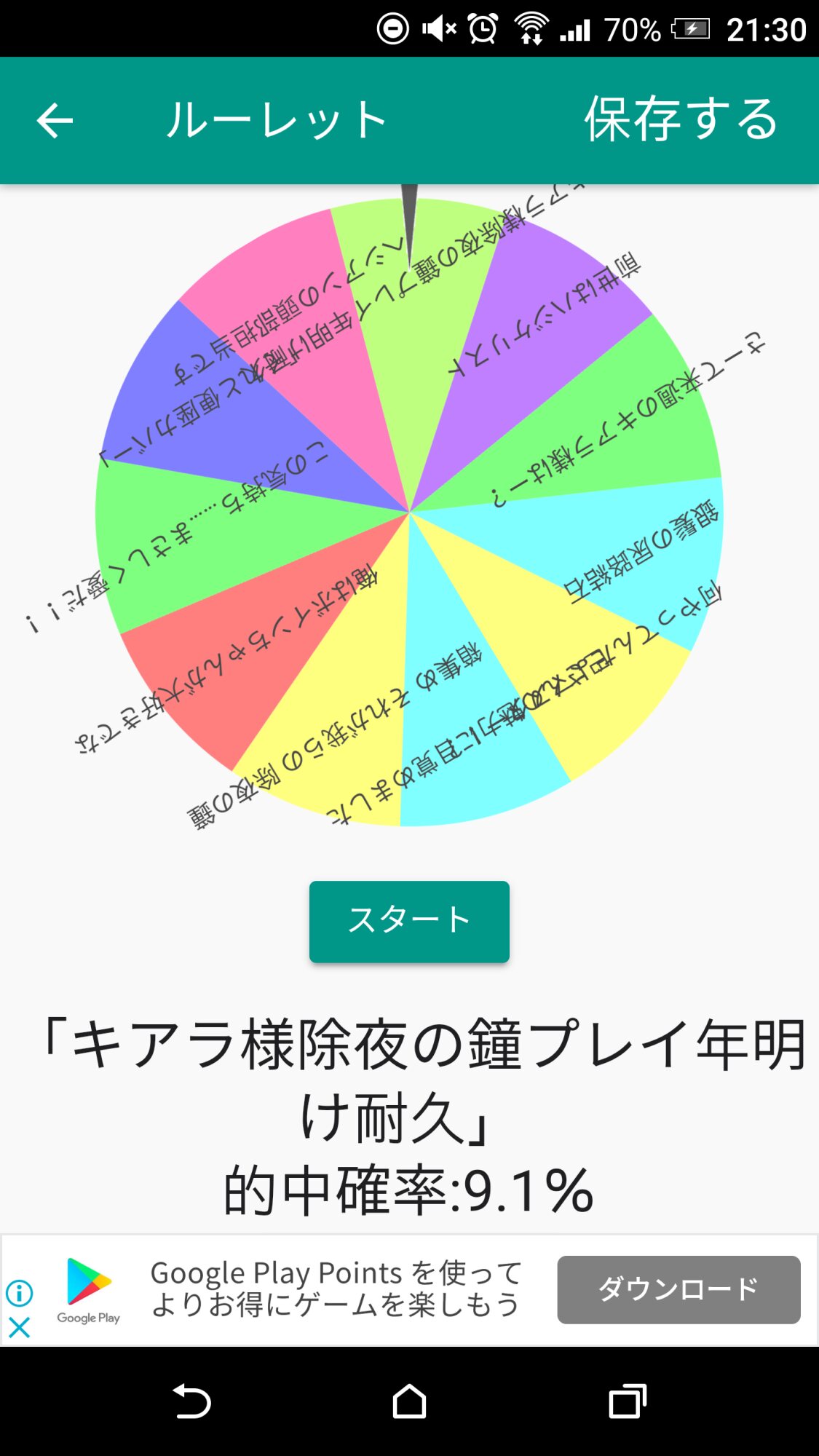
Task: Tap ダウンロード on the Google Play ad
Action: (x=678, y=1289)
